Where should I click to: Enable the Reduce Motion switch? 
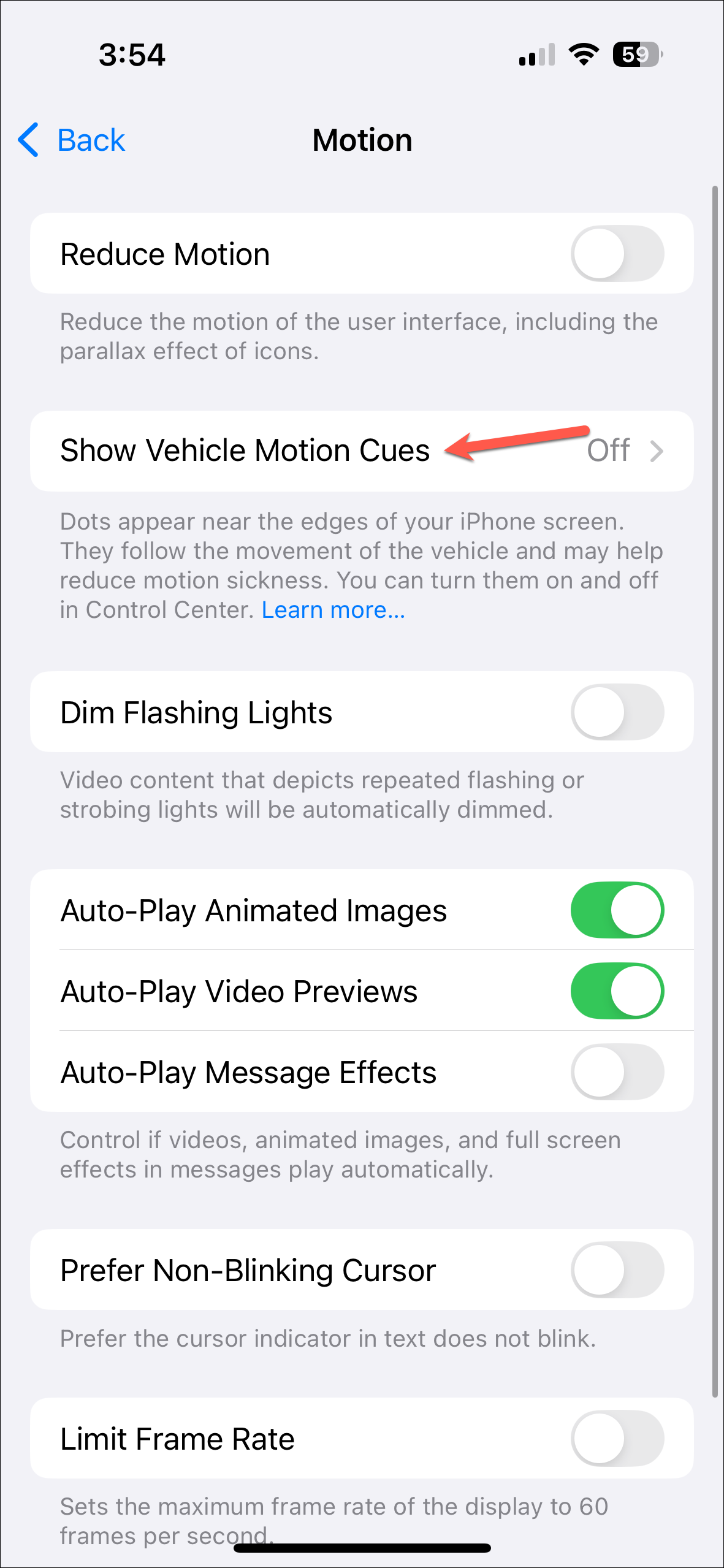617,254
